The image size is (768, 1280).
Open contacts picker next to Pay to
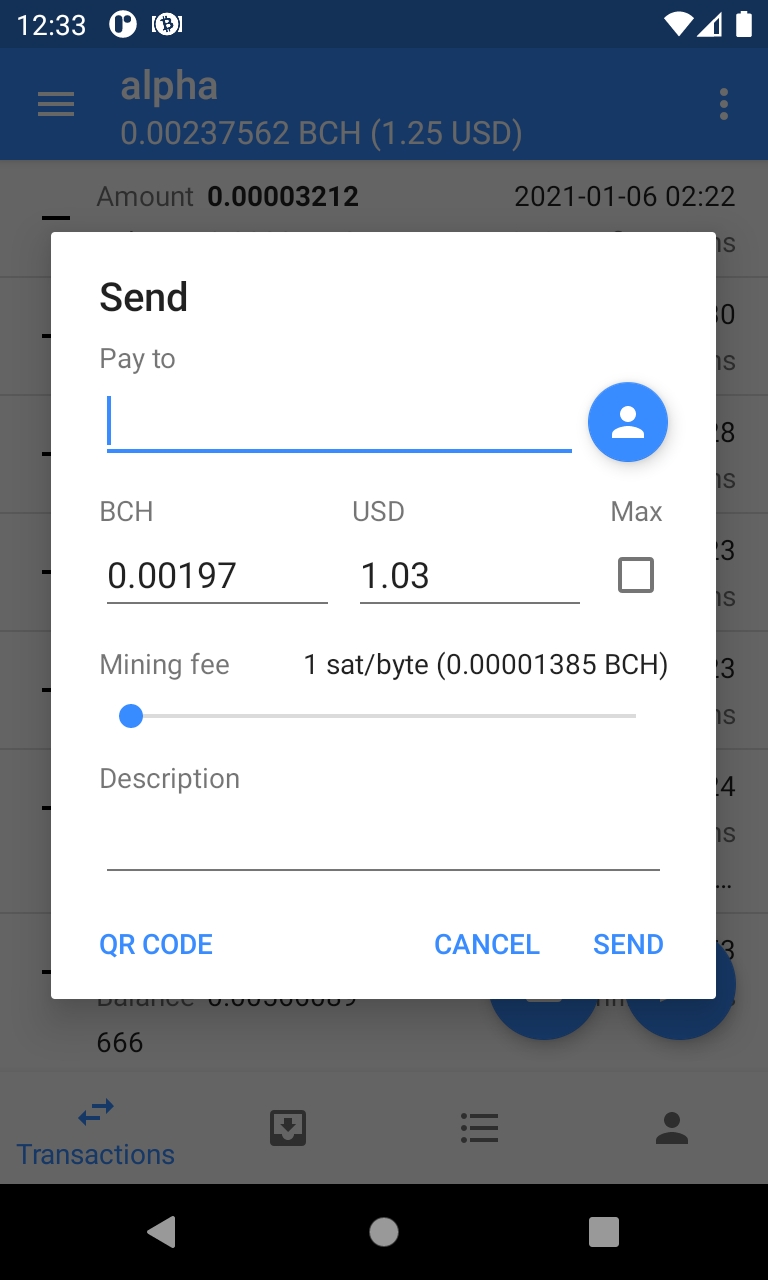627,422
